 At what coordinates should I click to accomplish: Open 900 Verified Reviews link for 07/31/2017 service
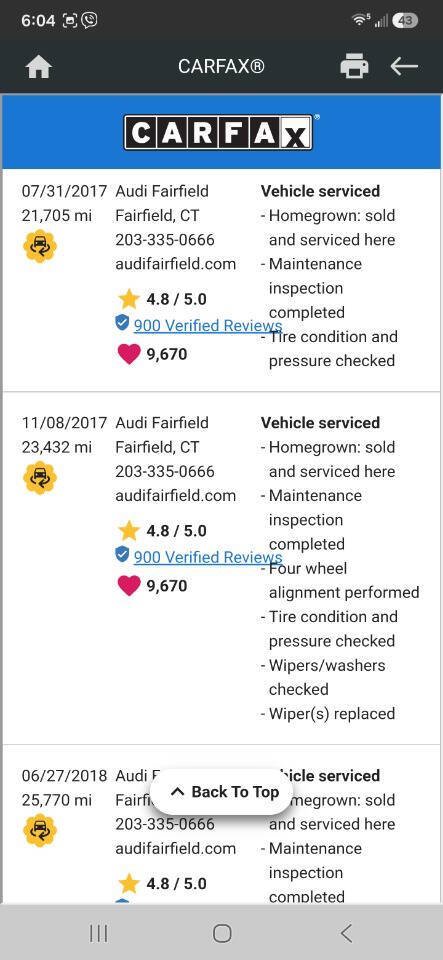pyautogui.click(x=207, y=326)
